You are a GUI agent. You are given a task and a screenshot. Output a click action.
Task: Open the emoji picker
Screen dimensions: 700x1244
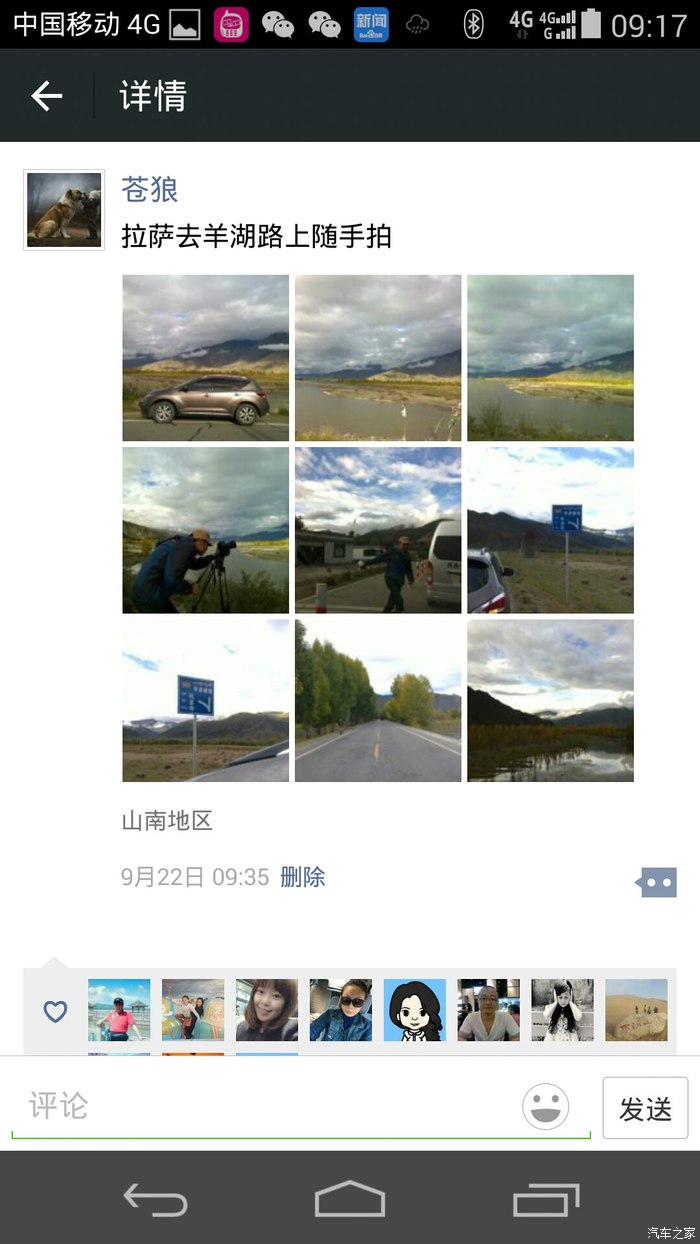pyautogui.click(x=546, y=1107)
